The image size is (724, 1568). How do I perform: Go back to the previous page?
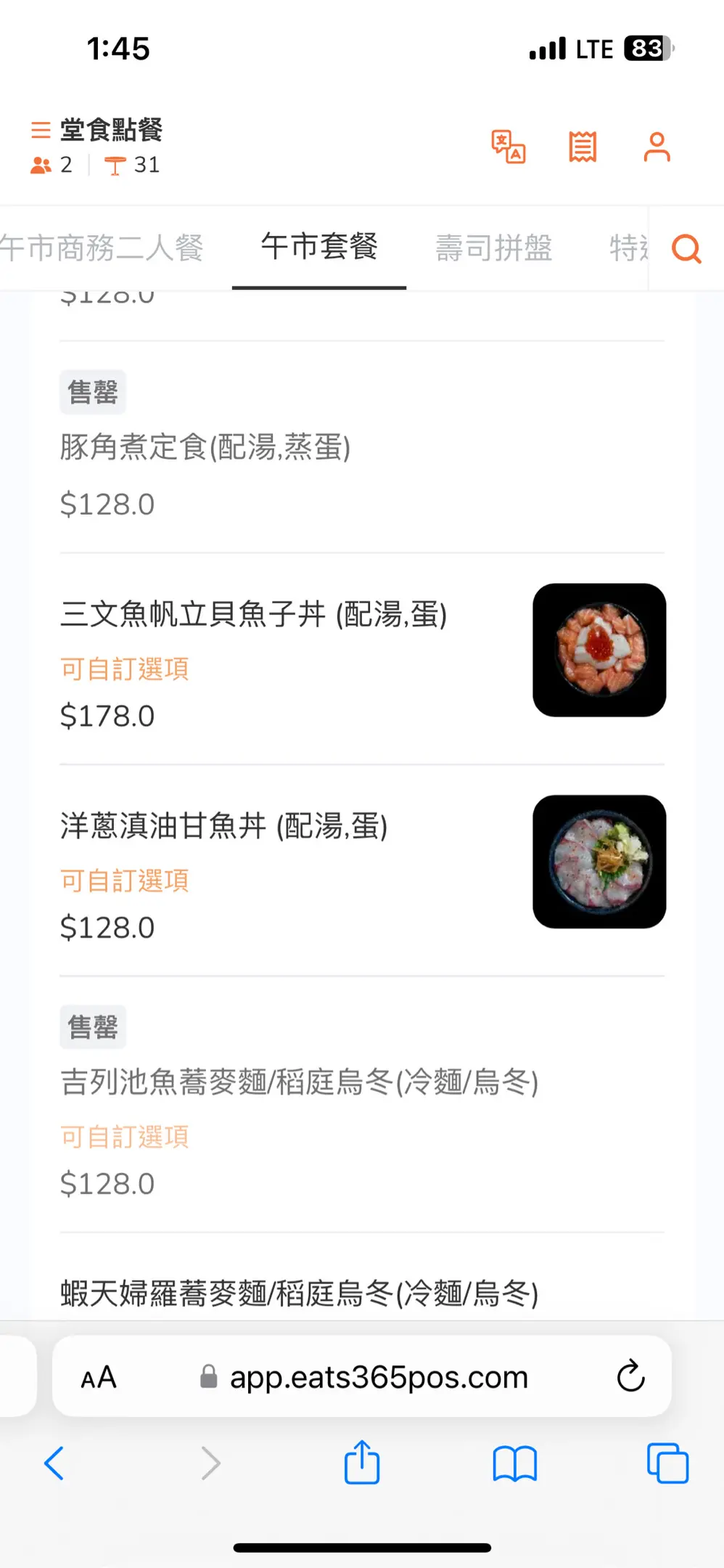coord(54,1463)
